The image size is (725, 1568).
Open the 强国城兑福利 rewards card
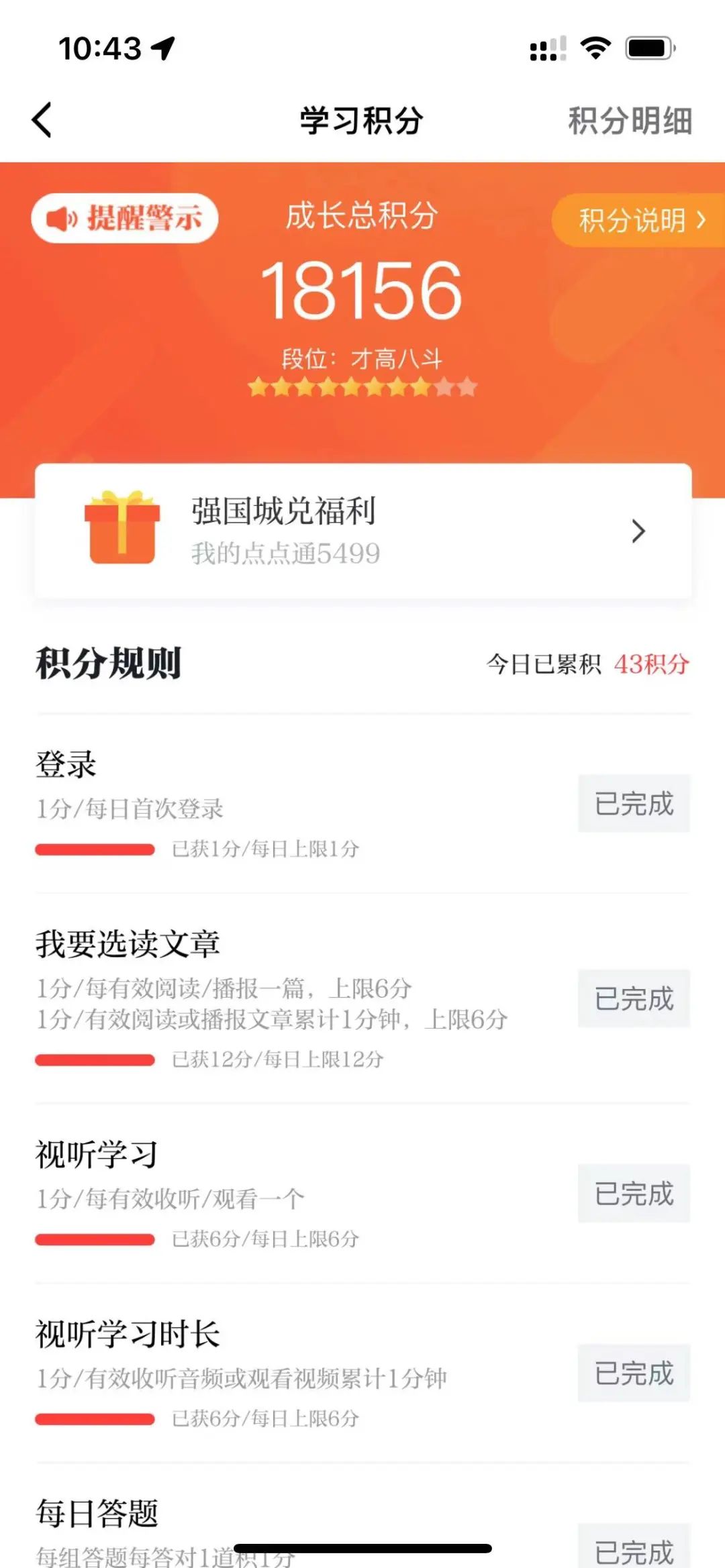click(362, 531)
